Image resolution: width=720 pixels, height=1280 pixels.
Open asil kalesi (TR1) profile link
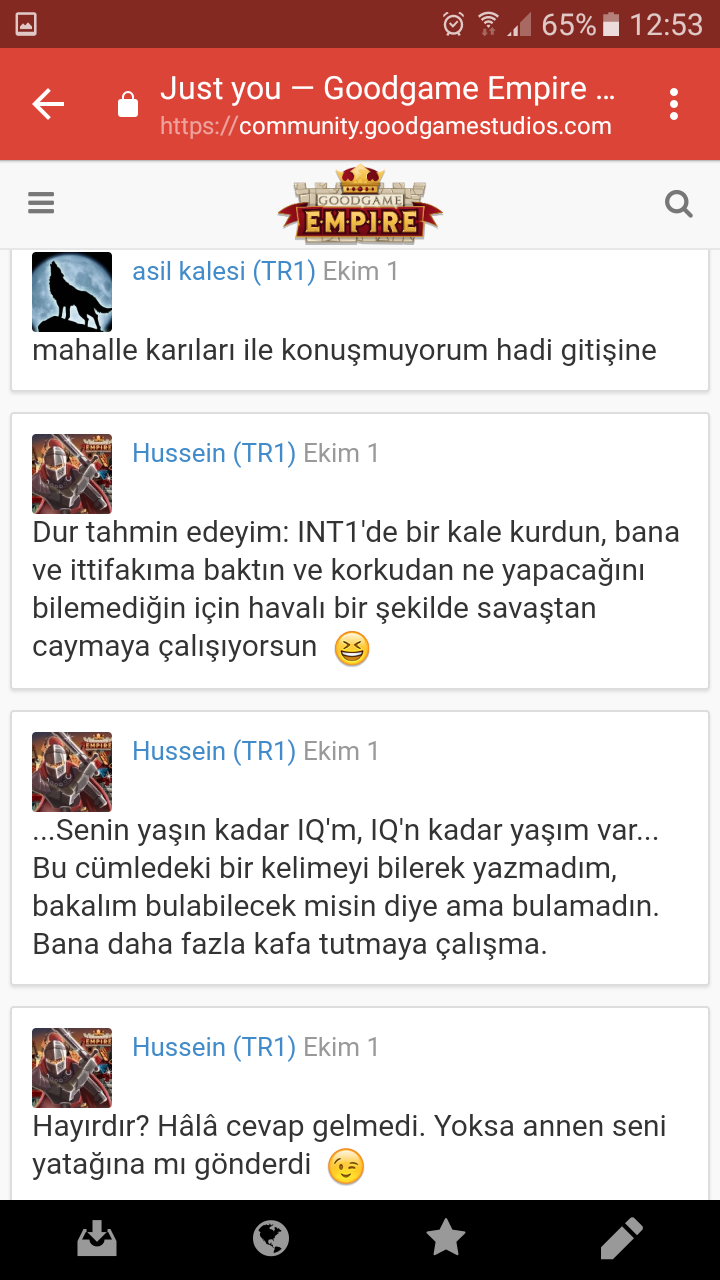coord(224,271)
